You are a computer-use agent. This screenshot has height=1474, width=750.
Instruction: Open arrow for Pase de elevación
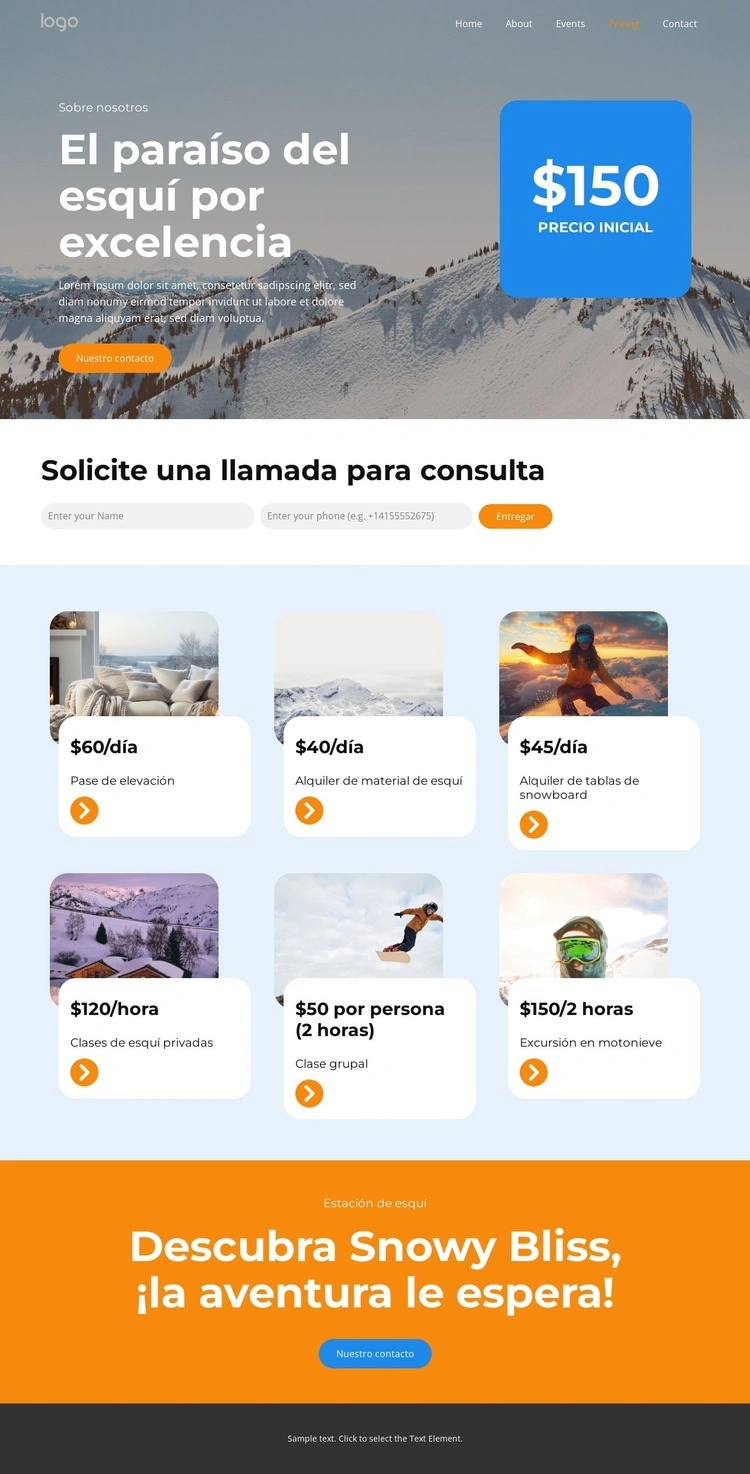[x=84, y=810]
